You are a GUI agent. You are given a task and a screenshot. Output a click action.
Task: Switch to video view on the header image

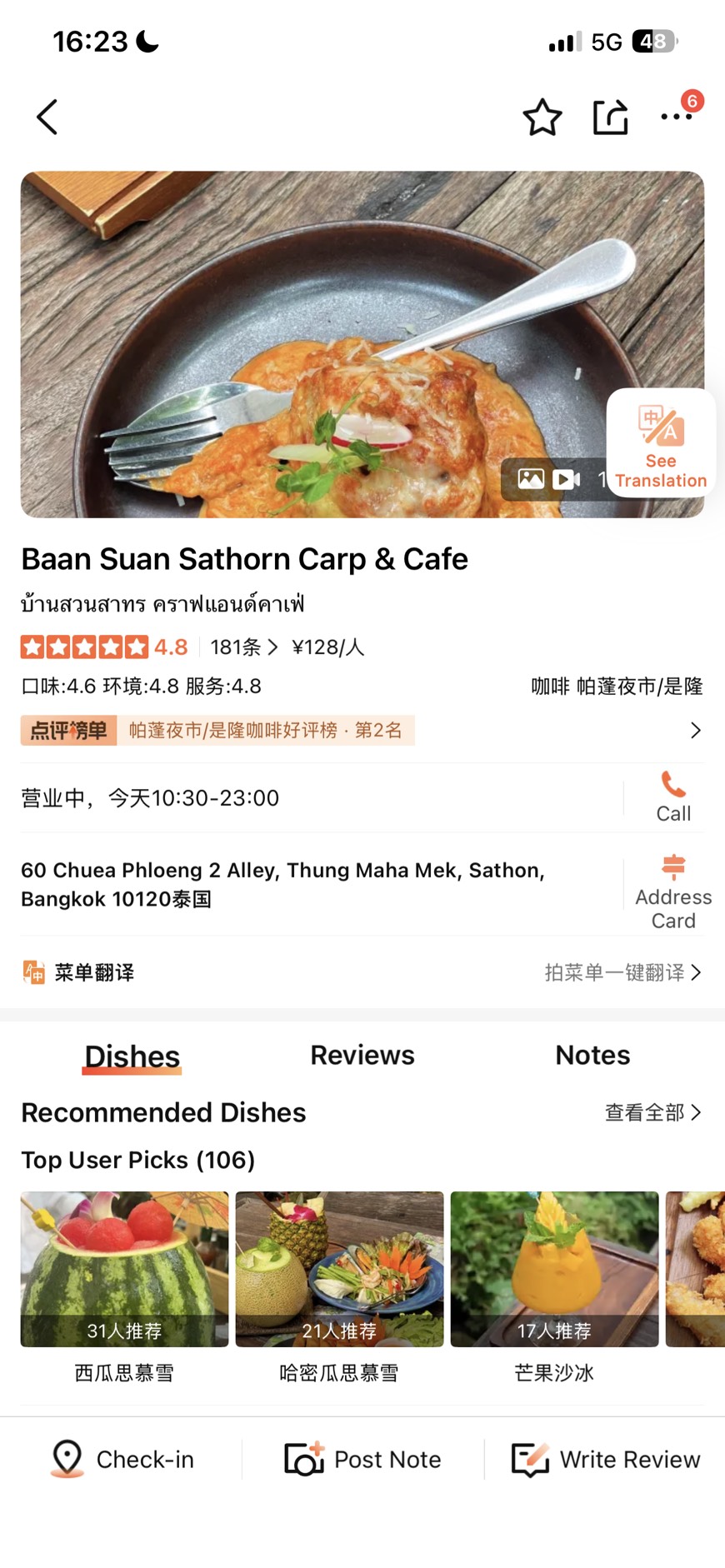tap(565, 480)
